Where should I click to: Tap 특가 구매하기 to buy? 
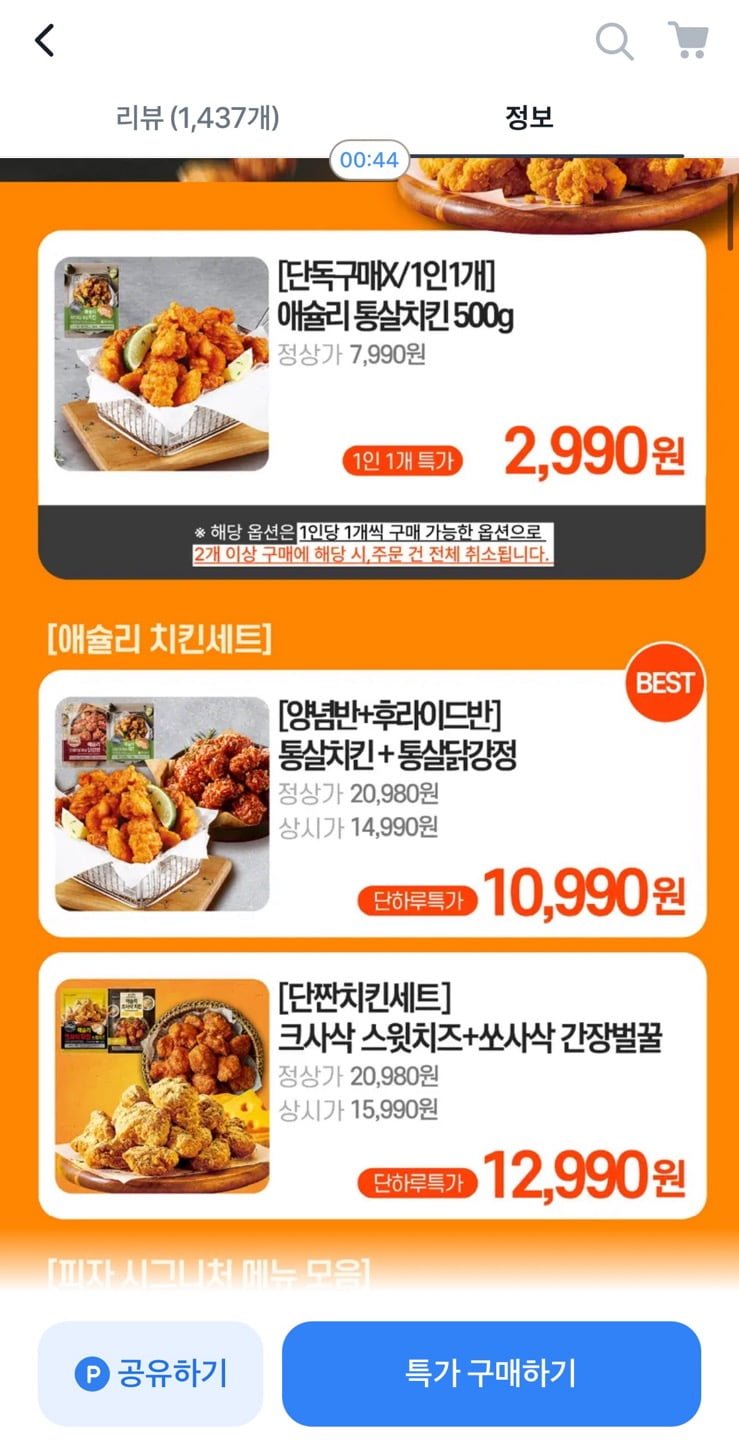click(x=491, y=1373)
